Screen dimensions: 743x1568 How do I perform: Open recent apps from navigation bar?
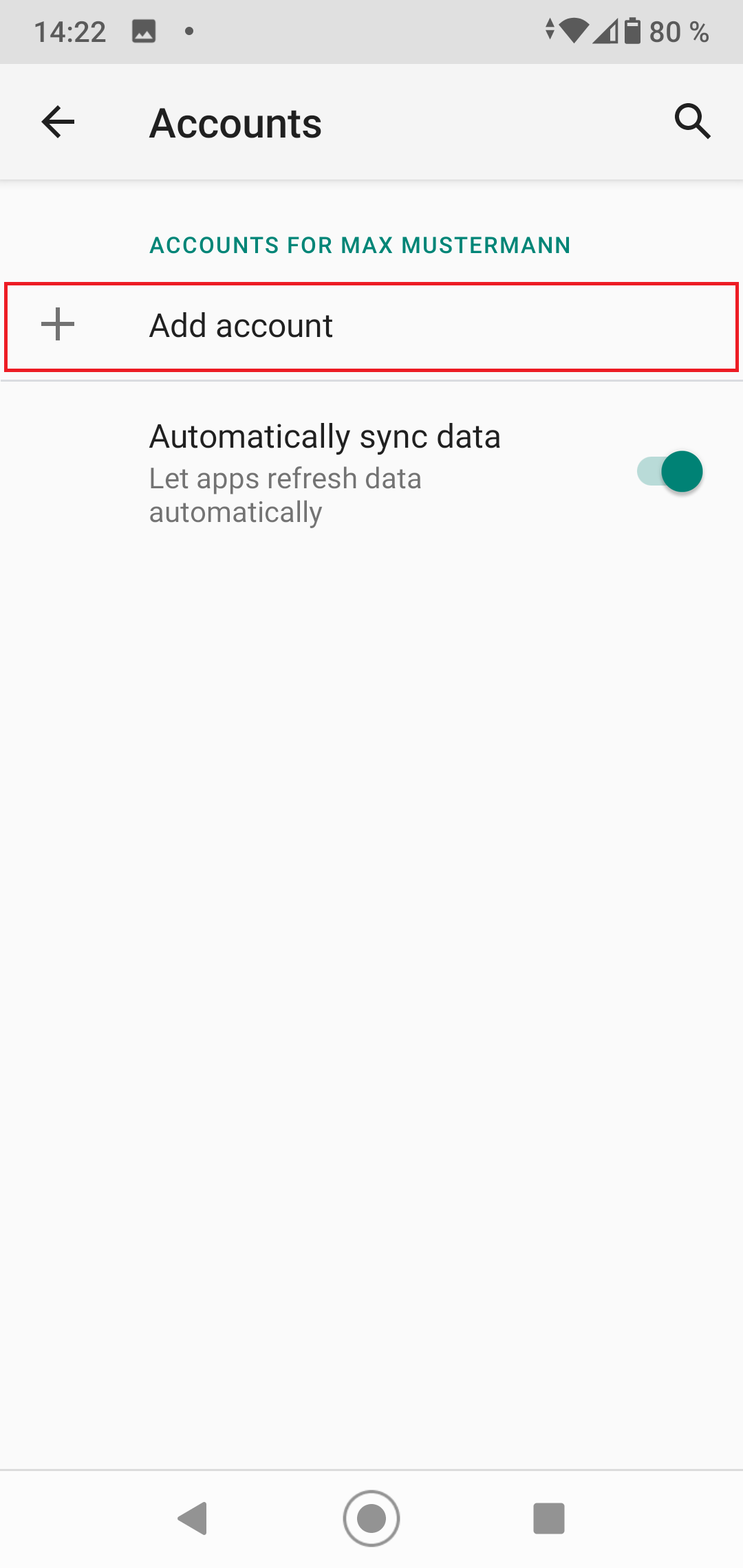pyautogui.click(x=548, y=1518)
